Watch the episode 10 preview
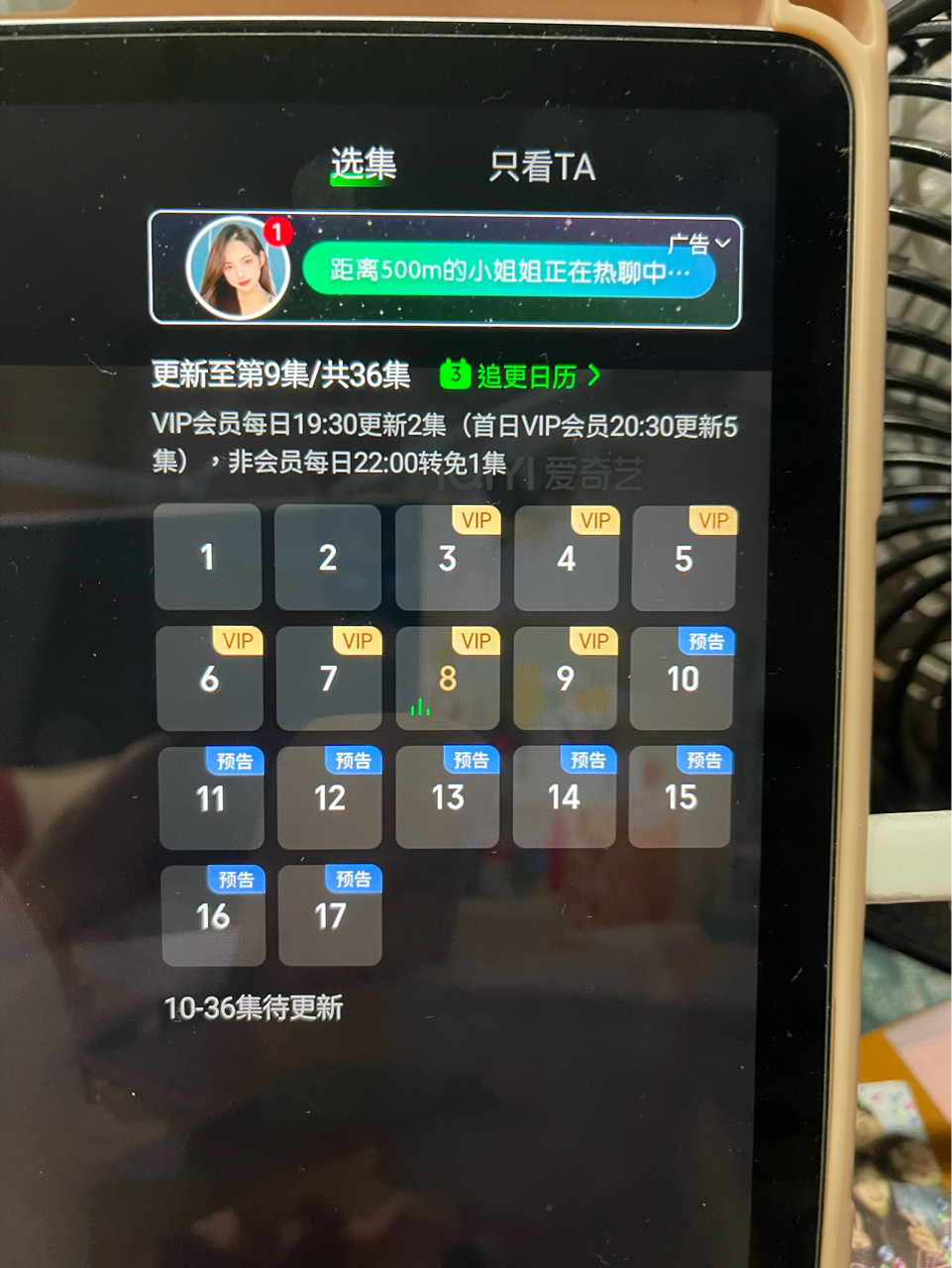 point(683,679)
